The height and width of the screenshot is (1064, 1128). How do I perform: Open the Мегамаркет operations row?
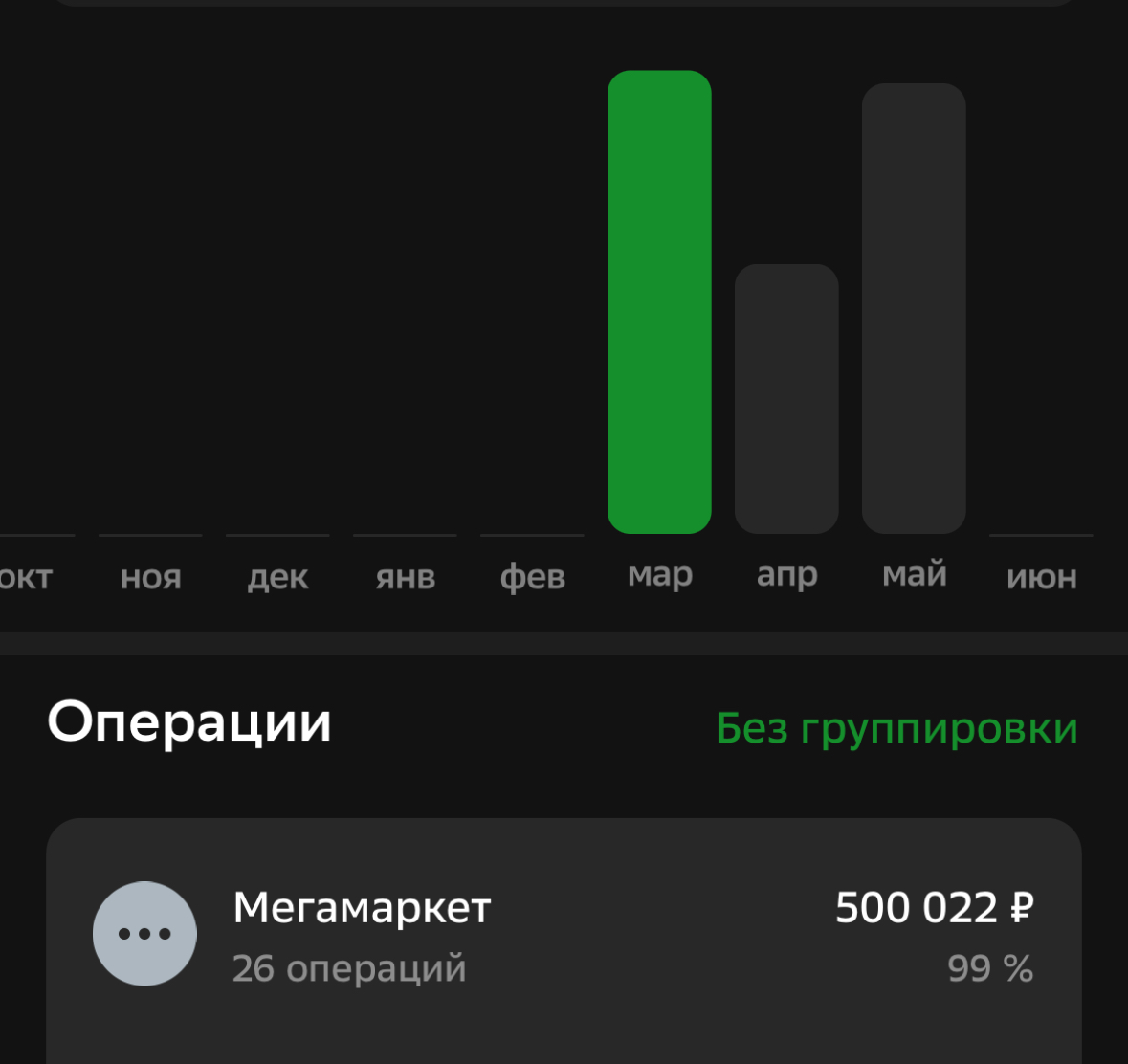coord(564,934)
